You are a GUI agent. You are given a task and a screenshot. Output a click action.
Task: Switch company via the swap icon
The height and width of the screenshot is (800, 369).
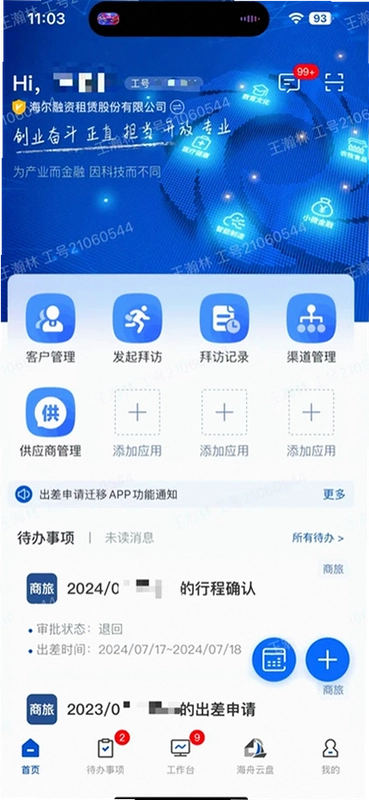tap(177, 107)
